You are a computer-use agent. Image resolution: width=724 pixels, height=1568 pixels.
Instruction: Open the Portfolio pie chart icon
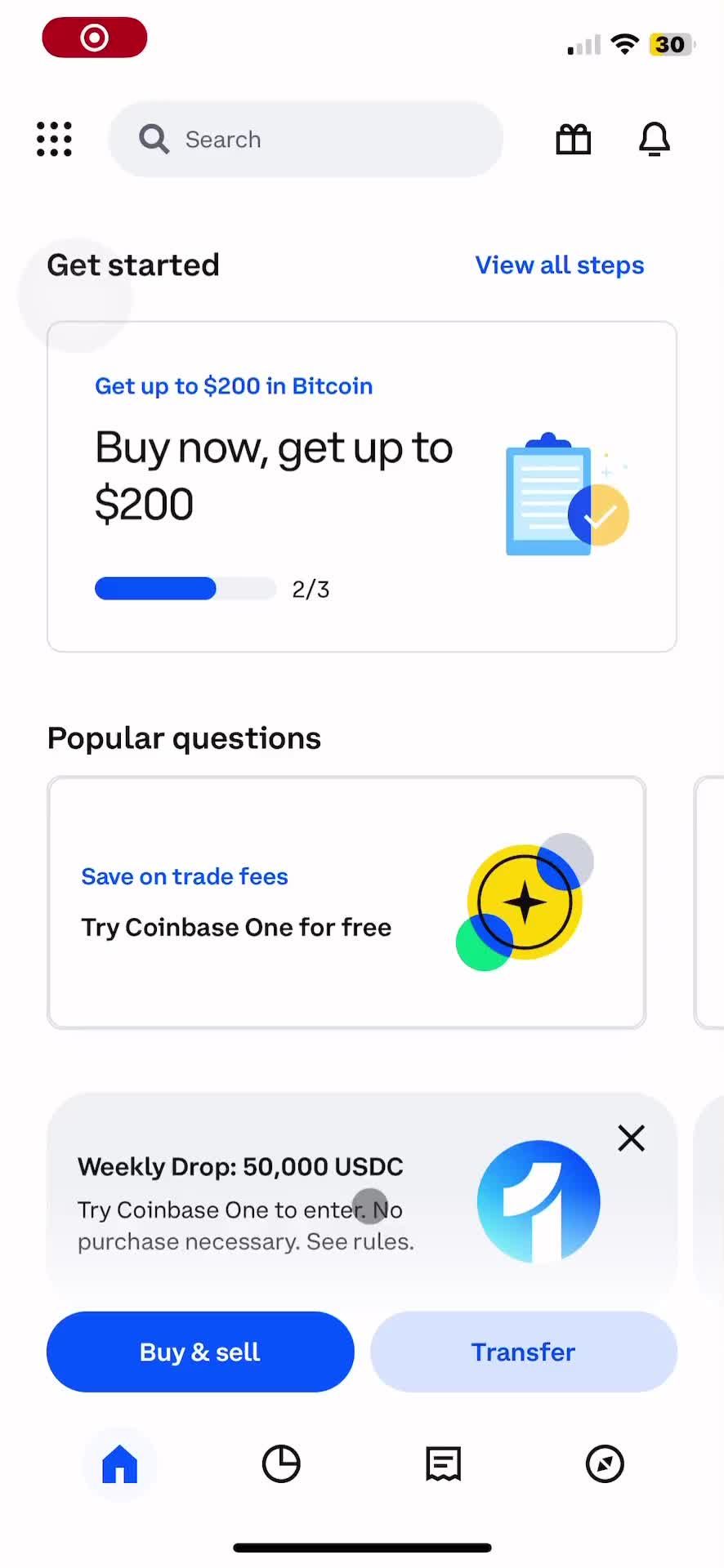coord(281,1463)
